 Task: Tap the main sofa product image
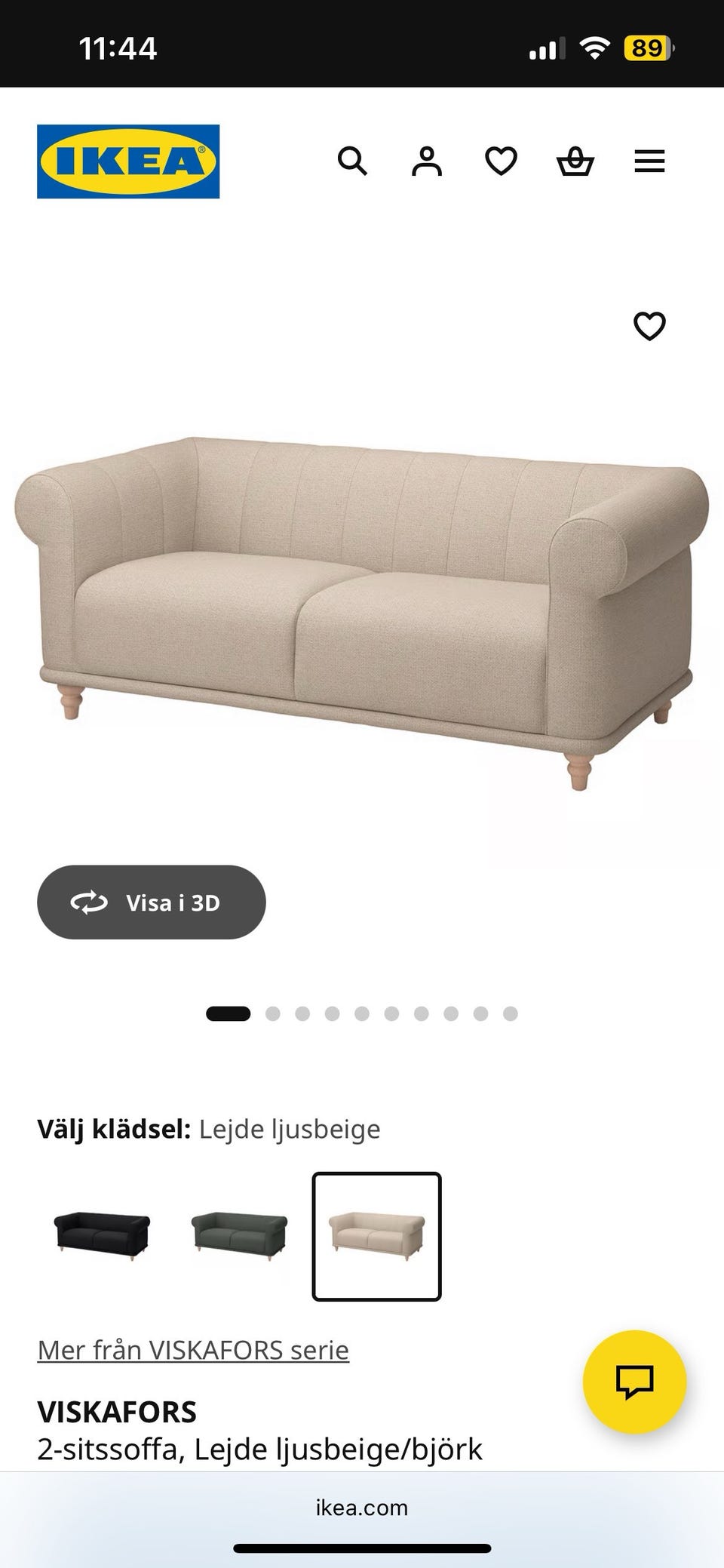362,604
